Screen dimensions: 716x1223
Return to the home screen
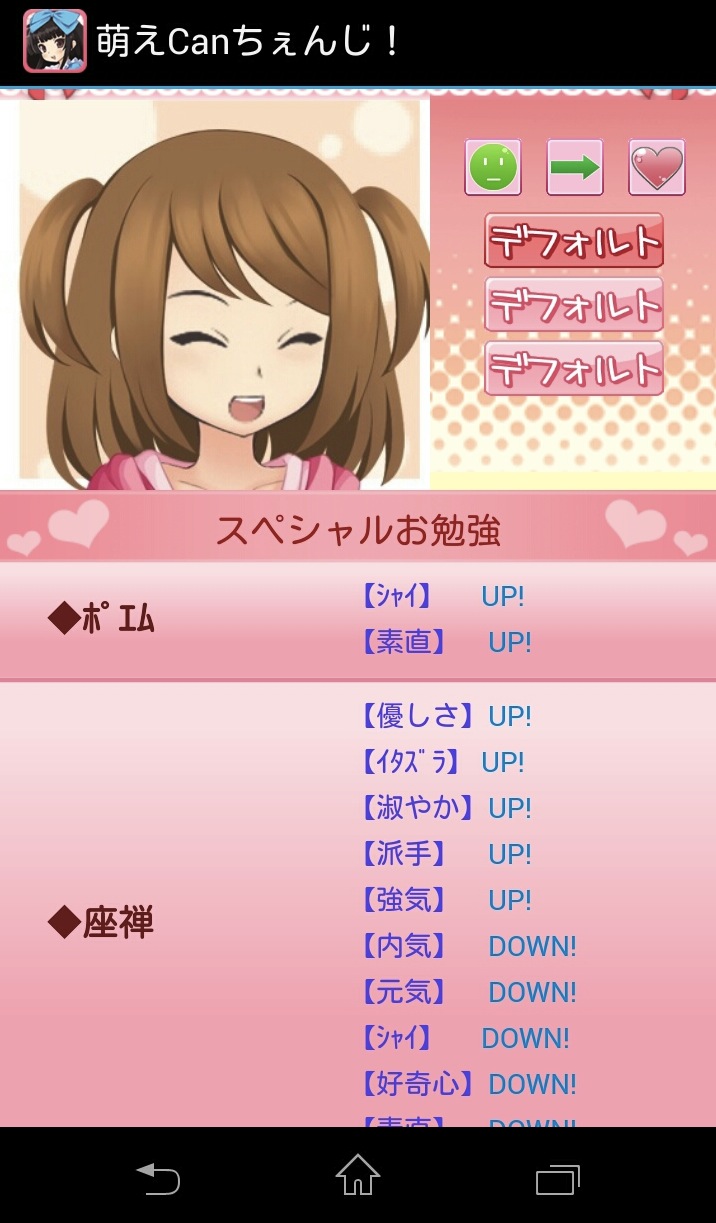(357, 1177)
